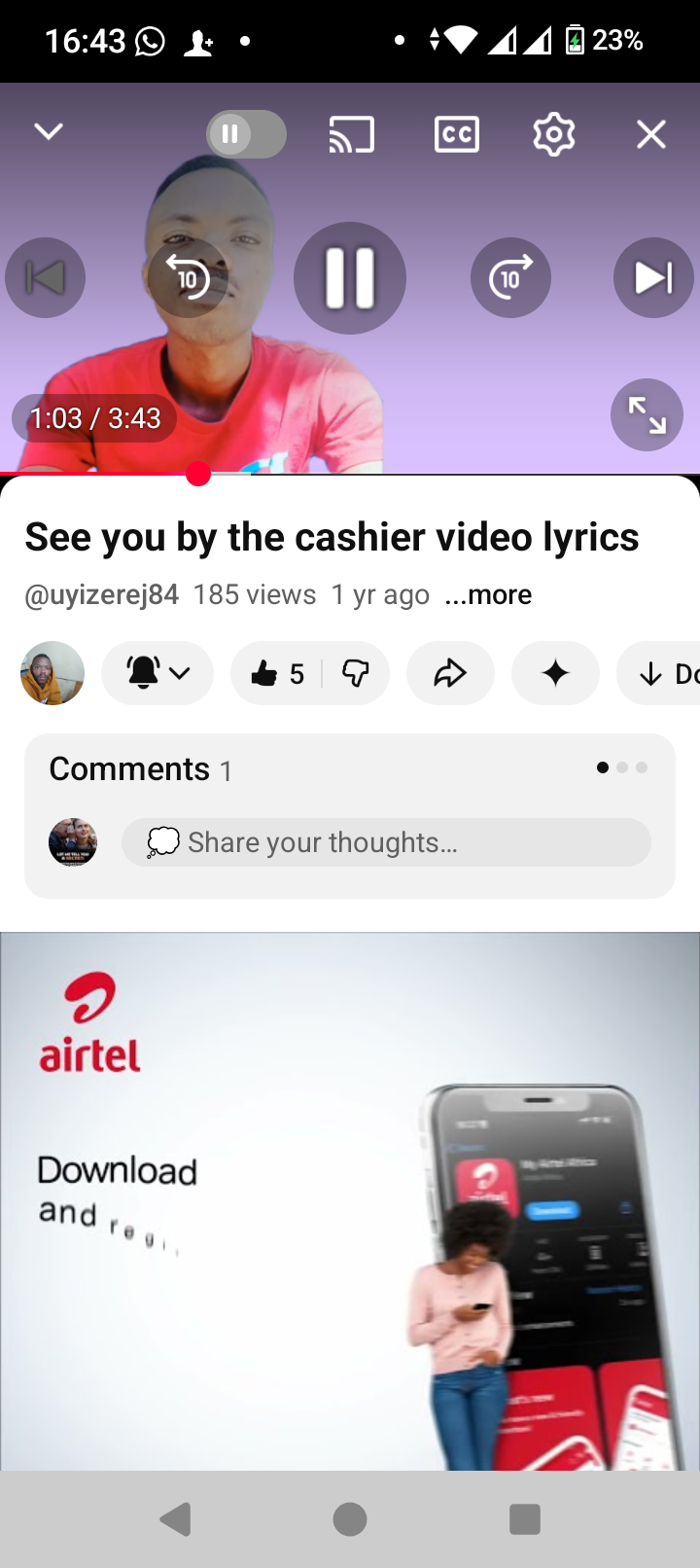This screenshot has height=1568, width=700.
Task: Collapse the video player with the down chevron
Action: (x=49, y=131)
